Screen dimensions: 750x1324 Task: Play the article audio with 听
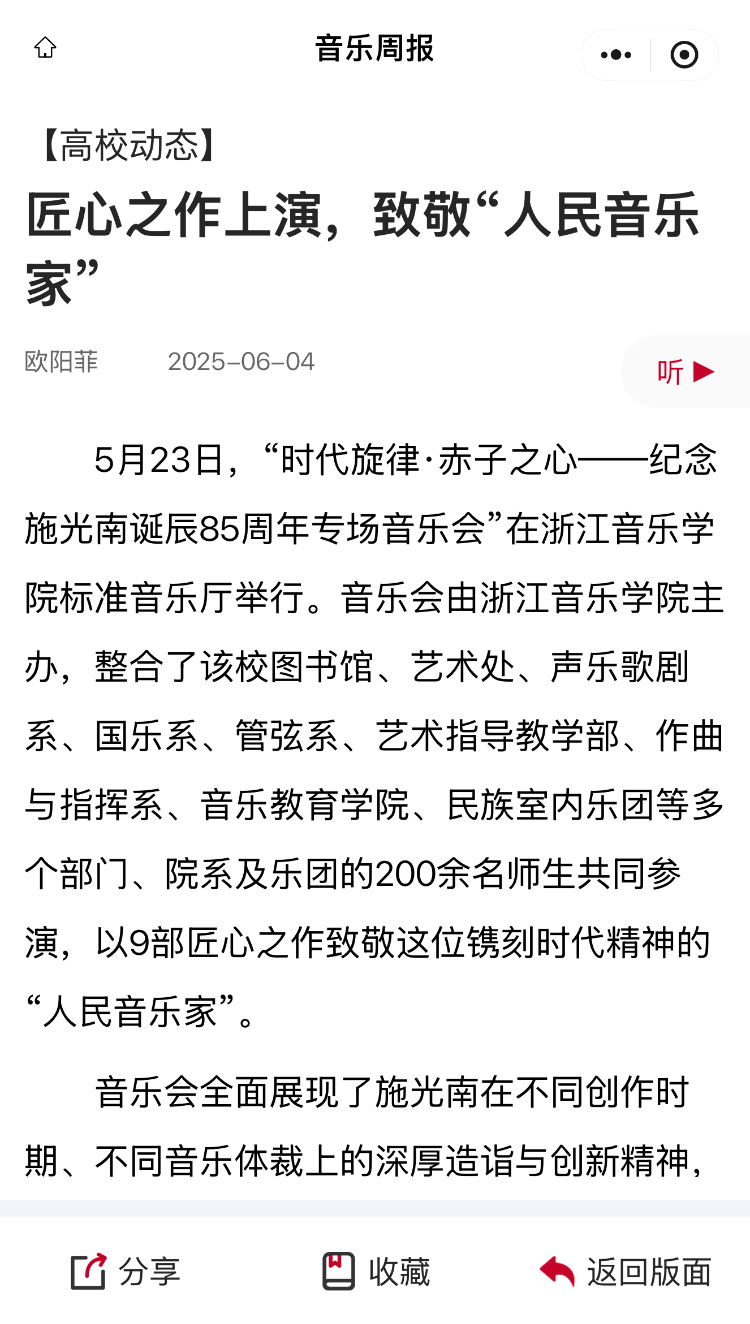click(x=686, y=372)
